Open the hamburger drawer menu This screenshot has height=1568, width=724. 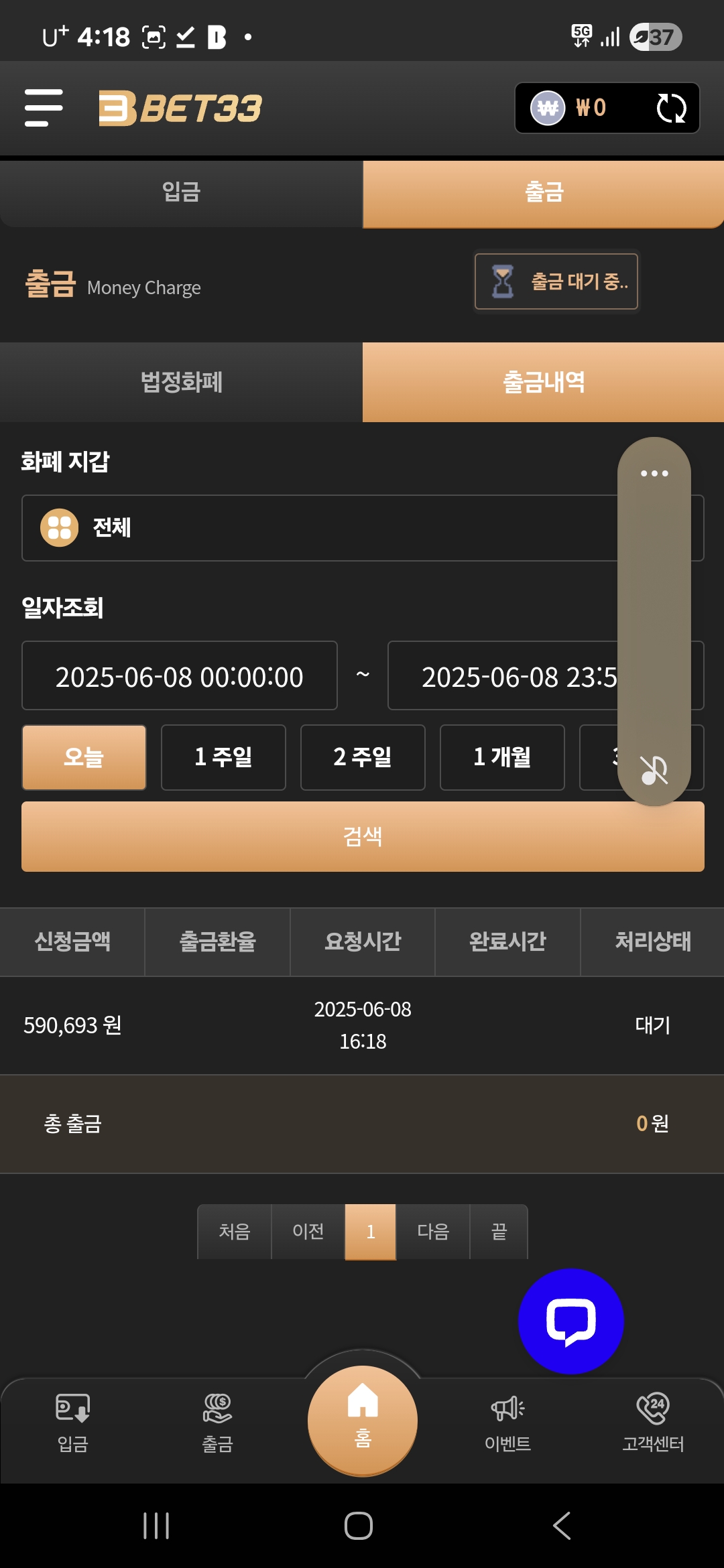[44, 108]
